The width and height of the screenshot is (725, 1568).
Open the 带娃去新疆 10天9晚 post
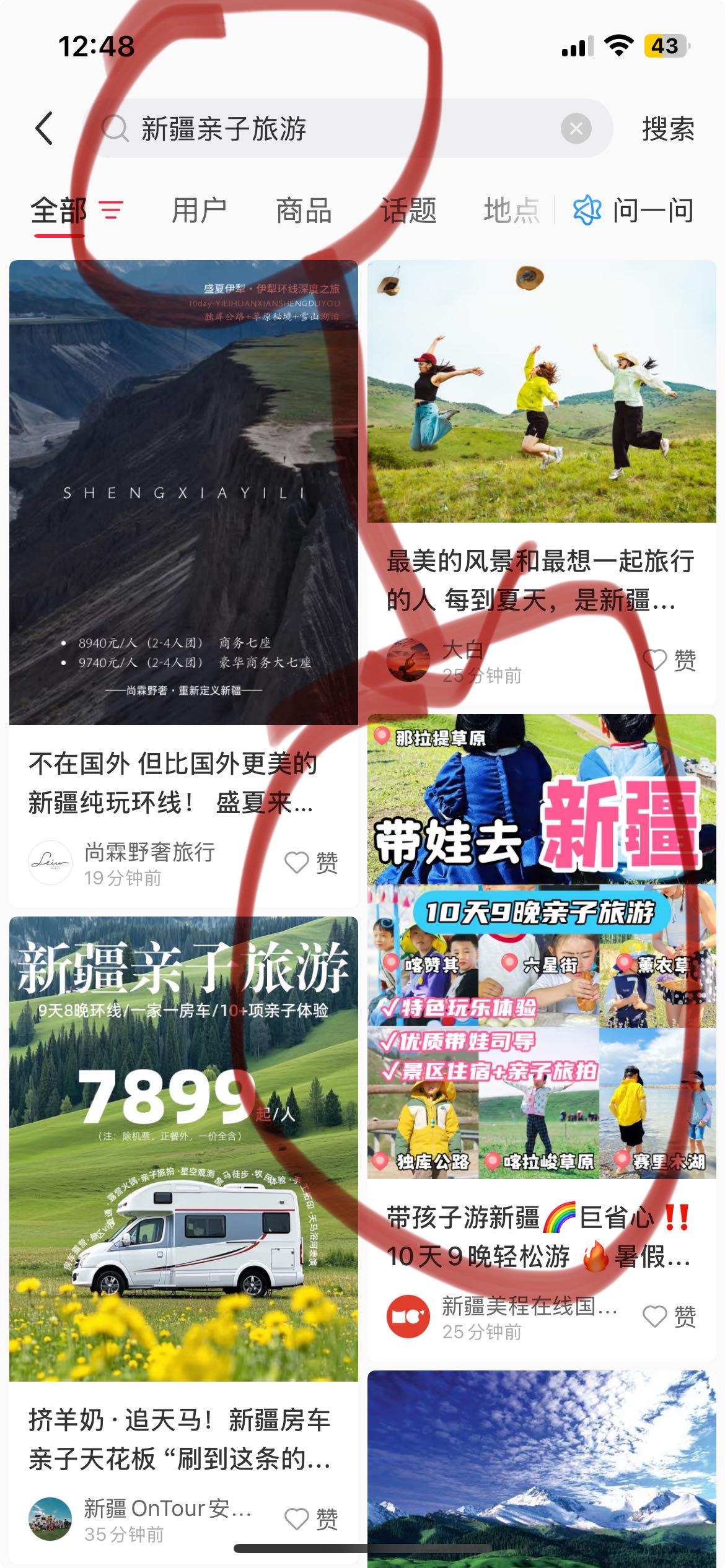pyautogui.click(x=542, y=946)
